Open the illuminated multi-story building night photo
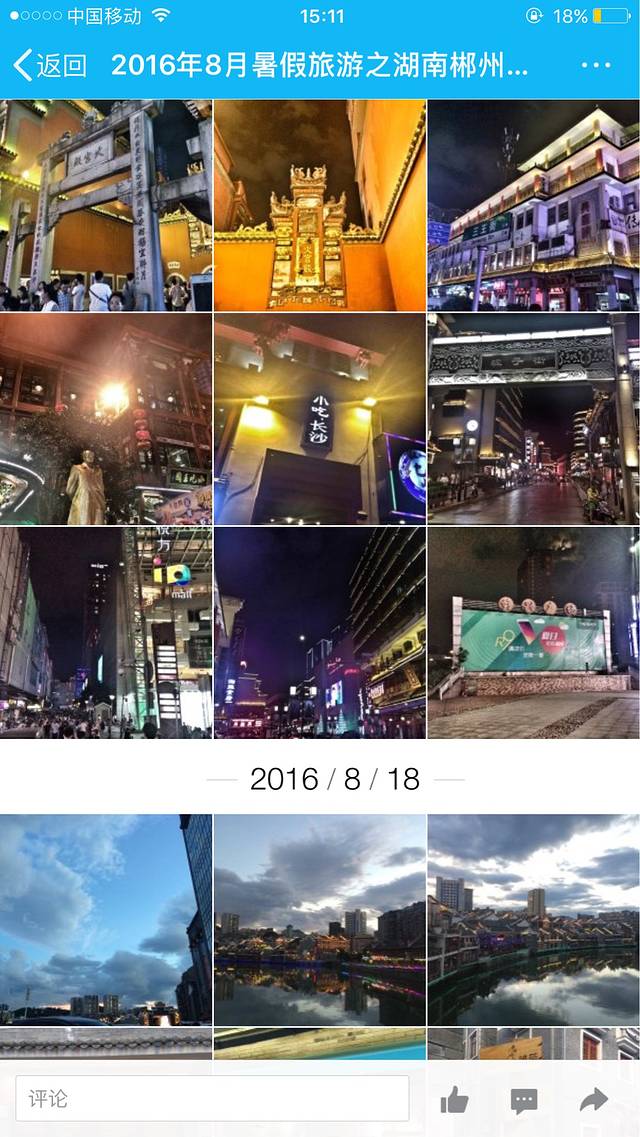 (534, 205)
